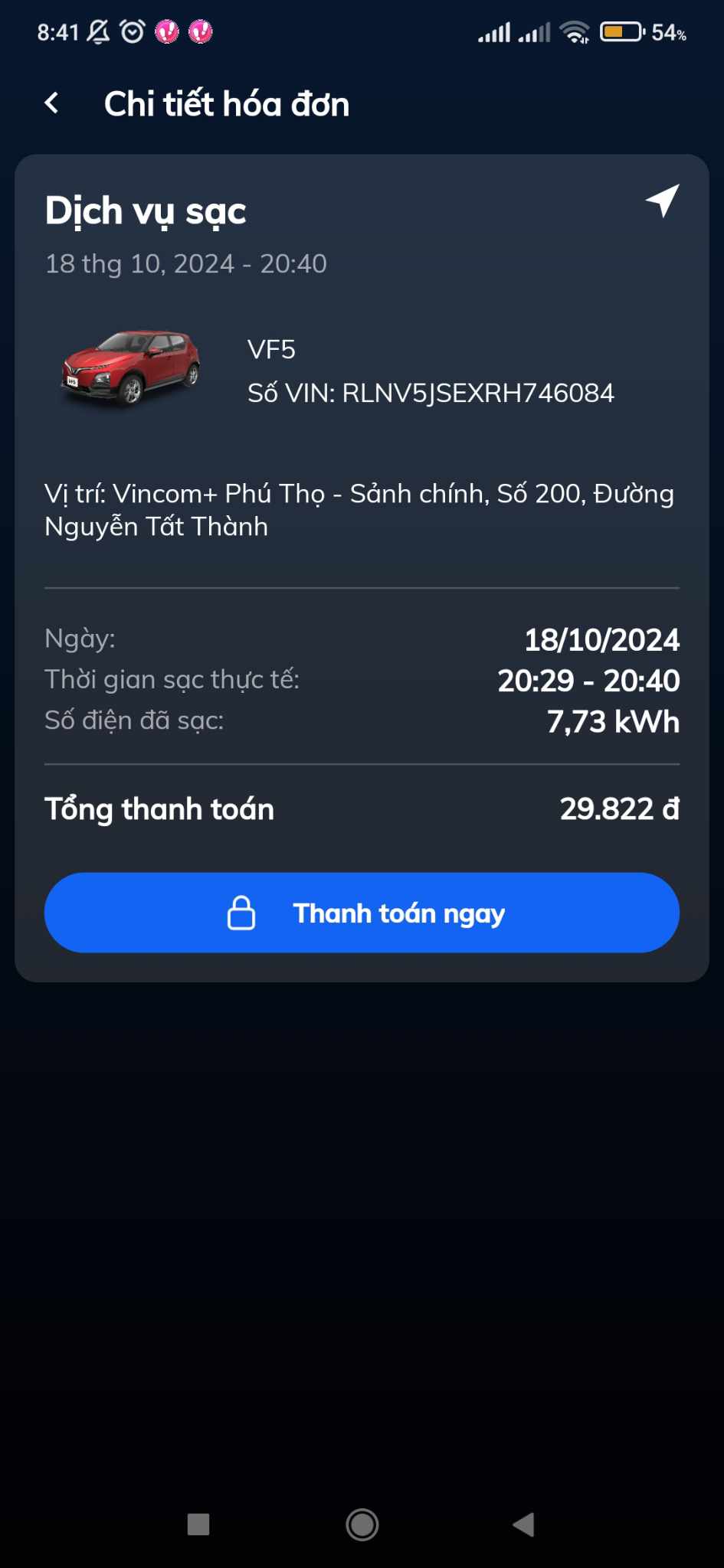Open navigation to the charging station location

point(662,201)
